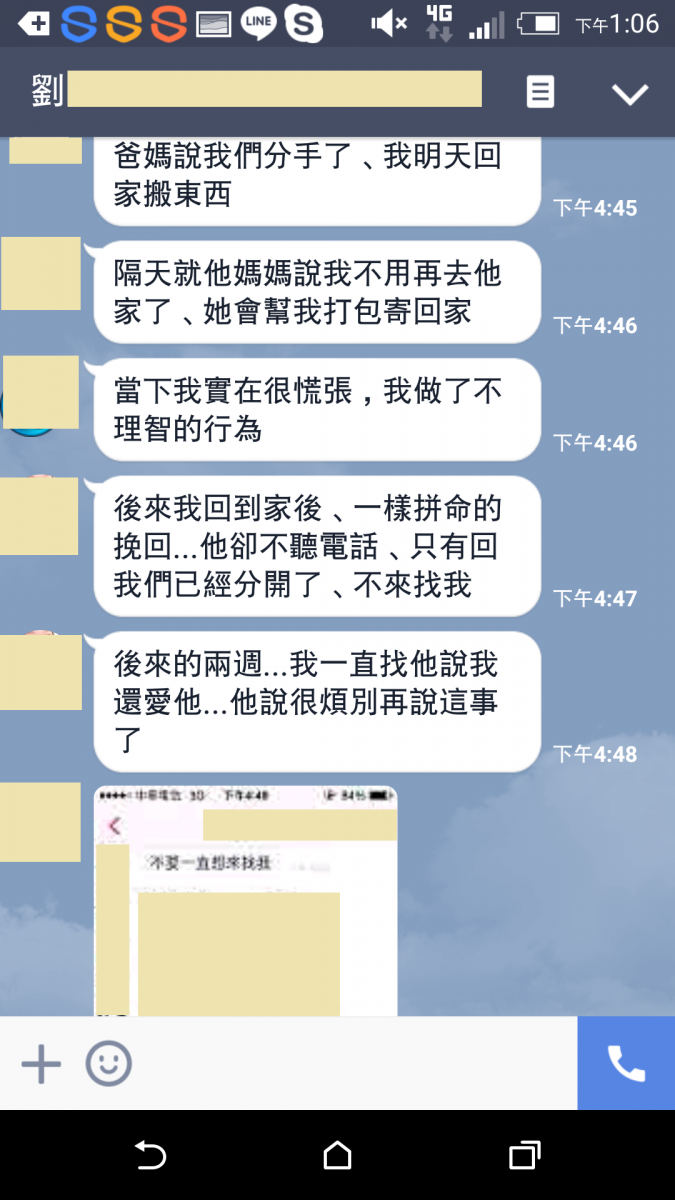Open the emoji sticker picker
Screen dimensions: 675x1200
108,1064
